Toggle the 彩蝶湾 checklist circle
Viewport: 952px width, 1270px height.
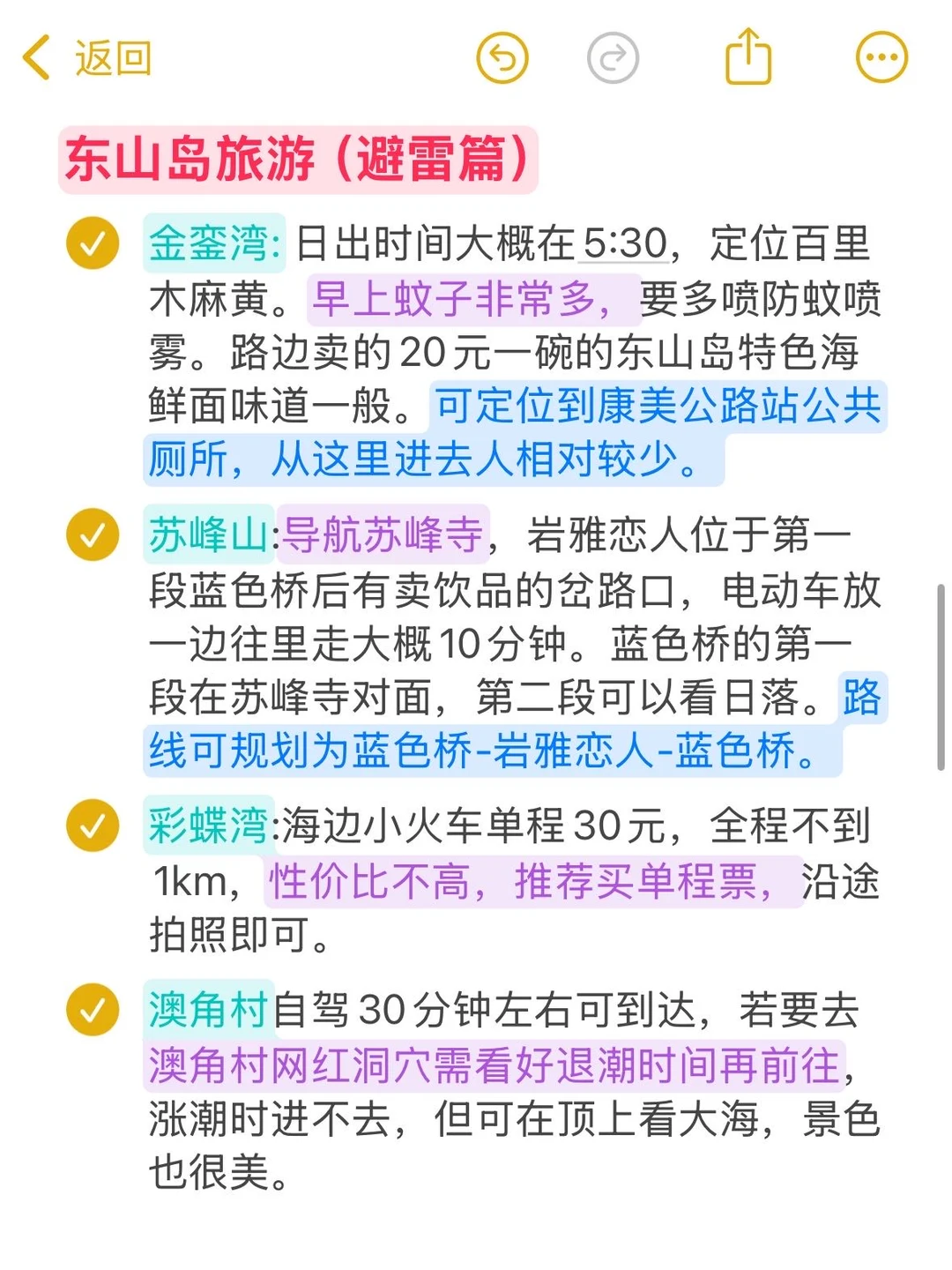[x=93, y=825]
